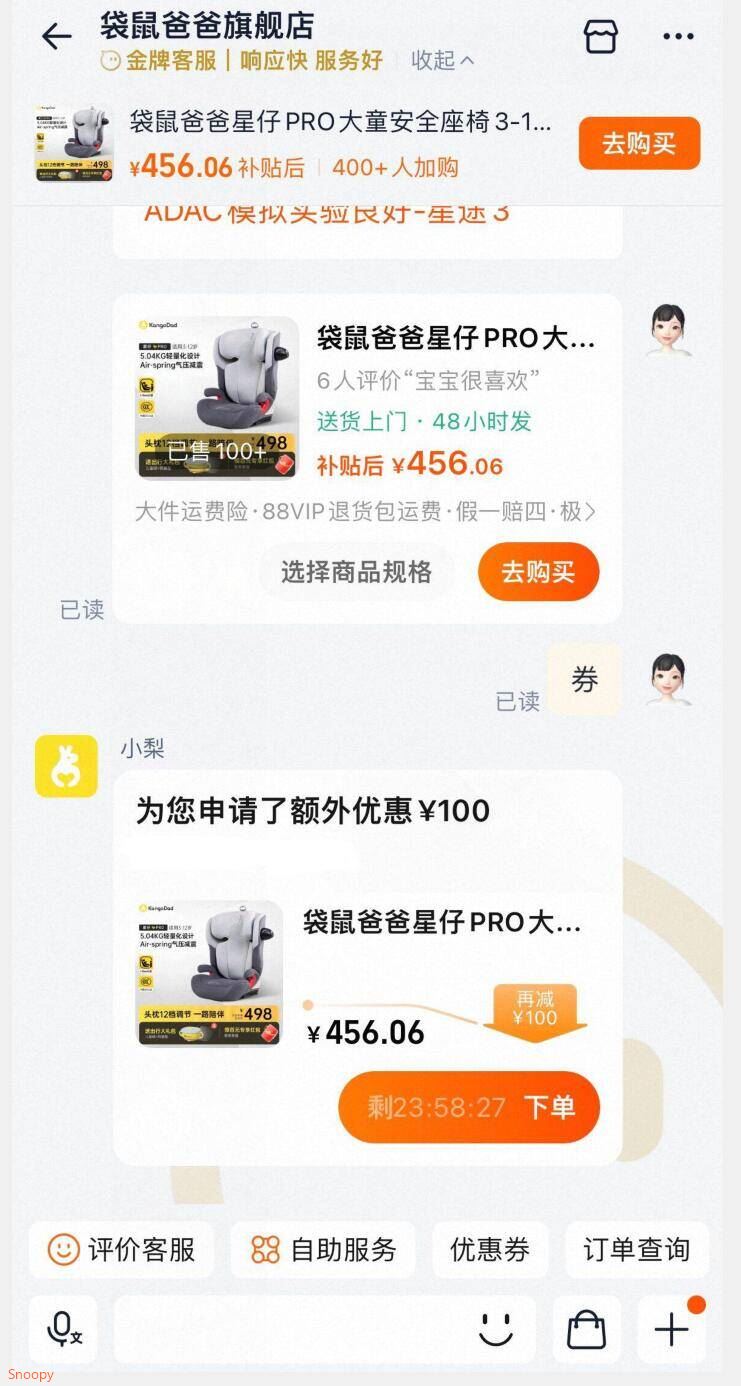Screen dimensions: 741x1386
Task: Focus the message text field
Action: tap(290, 1330)
